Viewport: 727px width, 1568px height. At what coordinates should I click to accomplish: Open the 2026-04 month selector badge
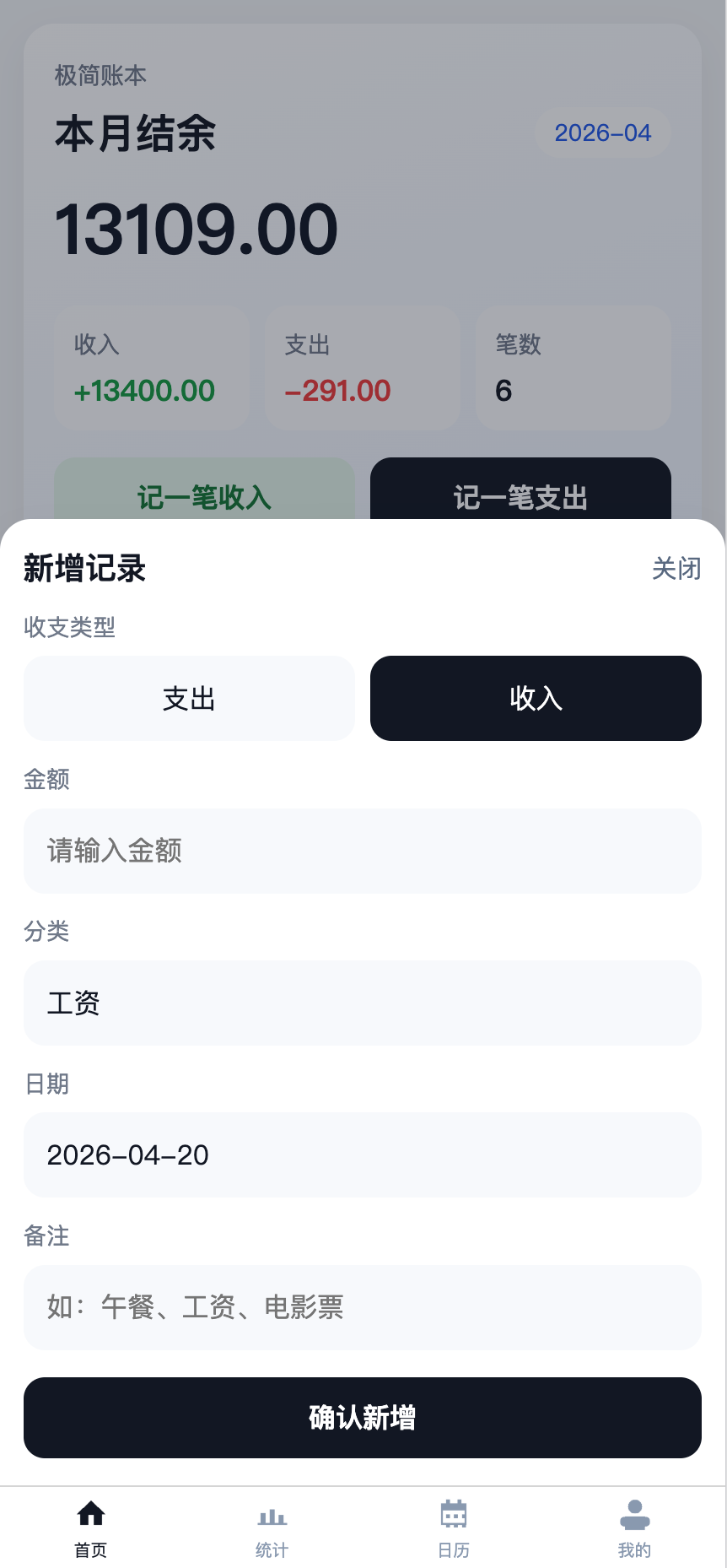602,132
